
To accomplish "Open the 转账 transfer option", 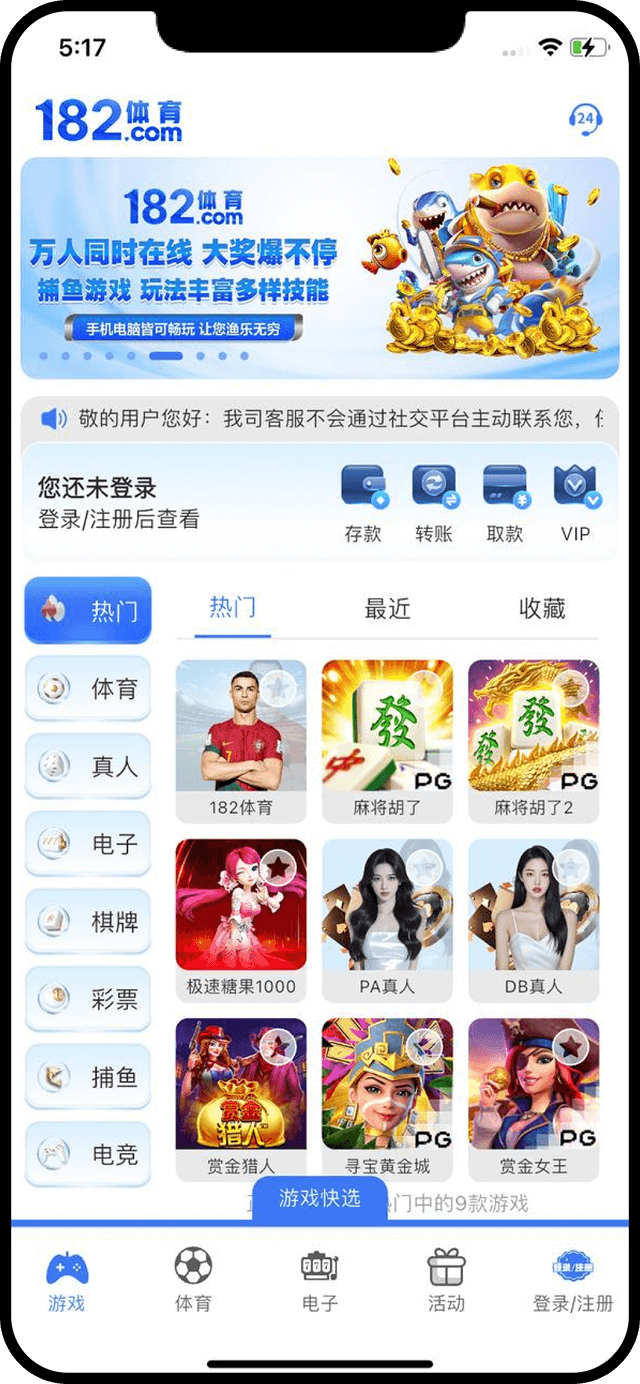I will 434,503.
